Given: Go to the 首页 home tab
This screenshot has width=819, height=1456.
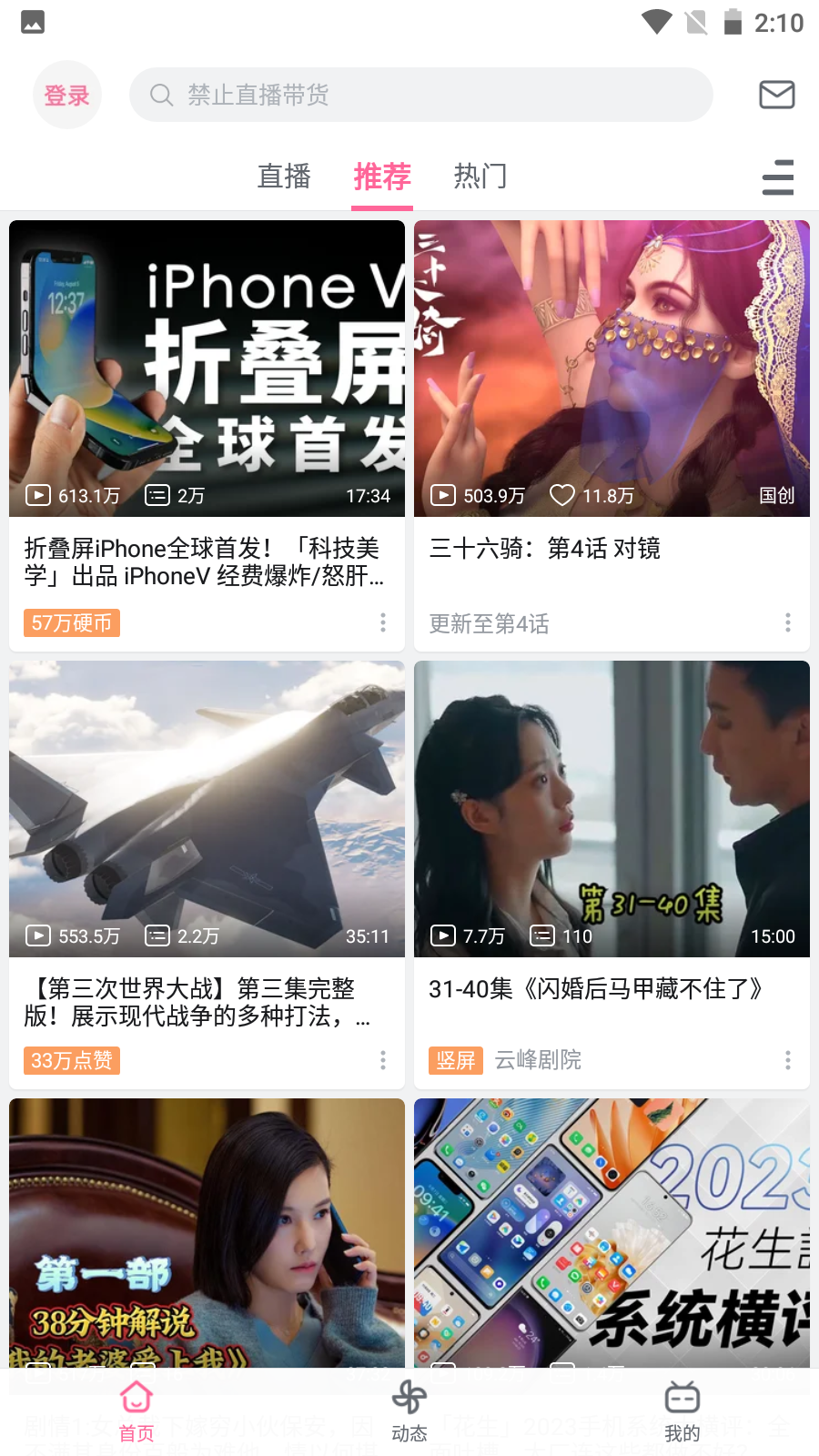Looking at the screenshot, I should click(x=136, y=1411).
